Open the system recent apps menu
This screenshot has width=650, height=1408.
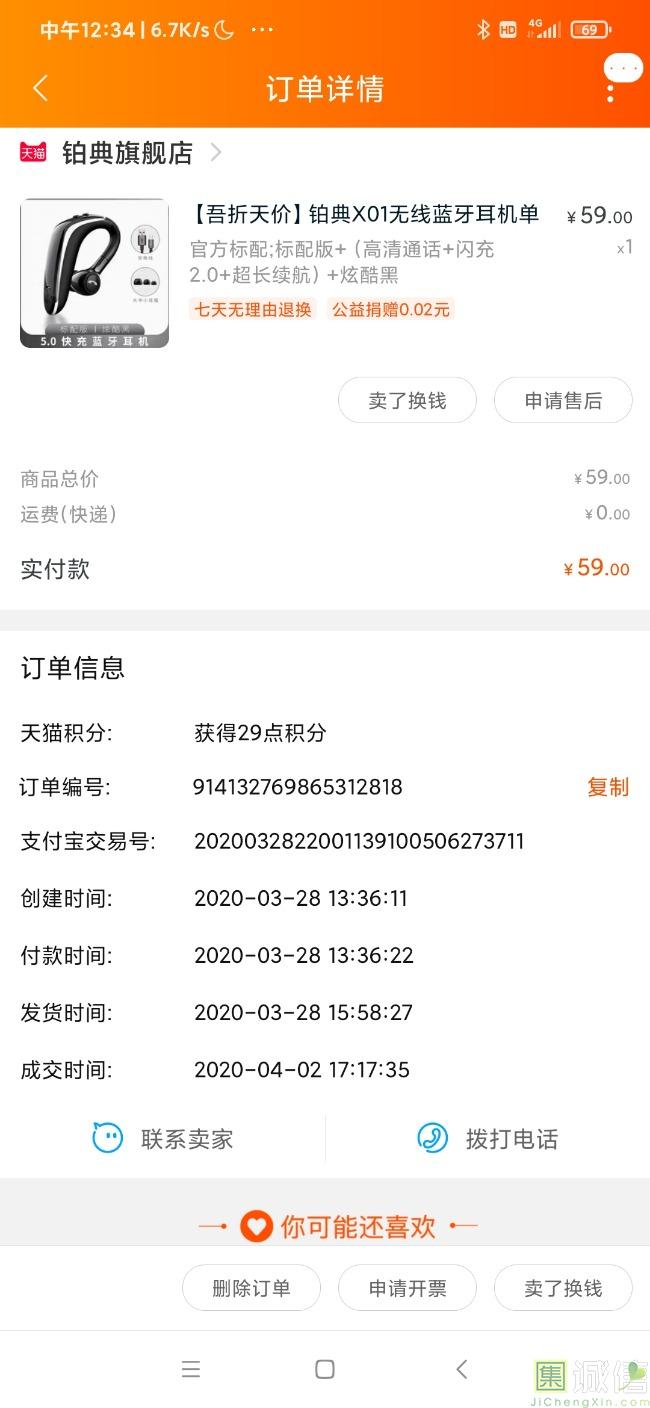pos(191,1369)
